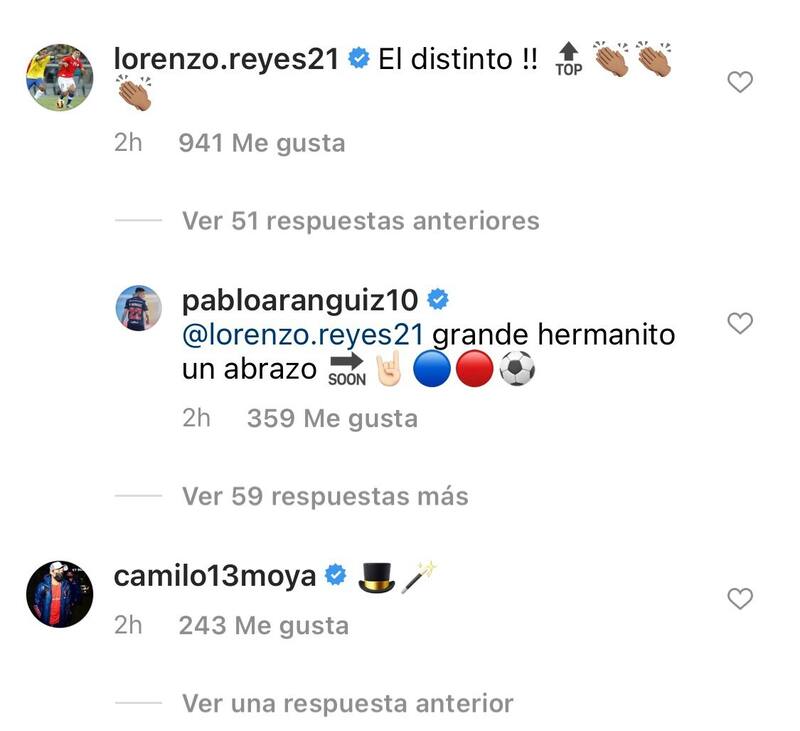This screenshot has height=731, width=800.
Task: Open the username pabloaranguiz10
Action: pyautogui.click(x=302, y=299)
